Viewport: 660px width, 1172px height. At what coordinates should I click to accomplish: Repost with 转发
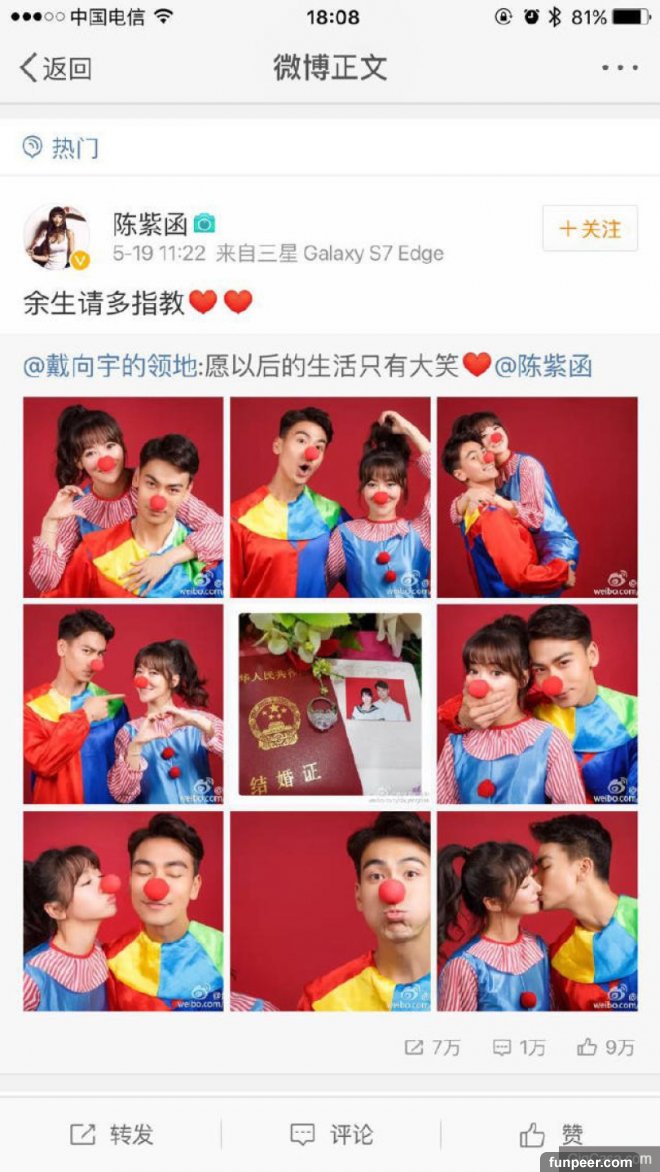point(112,1134)
